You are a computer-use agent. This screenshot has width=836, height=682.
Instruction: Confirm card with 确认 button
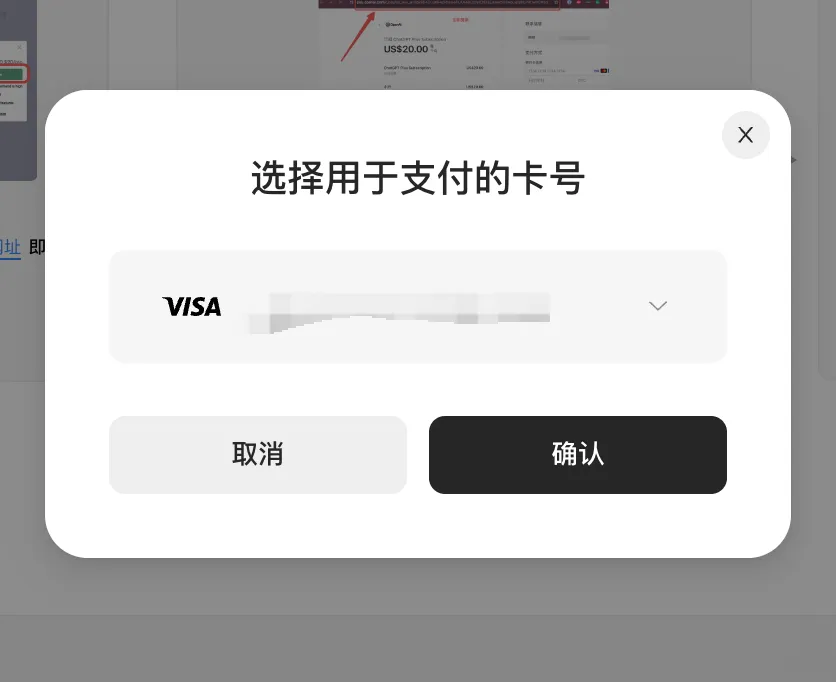577,455
